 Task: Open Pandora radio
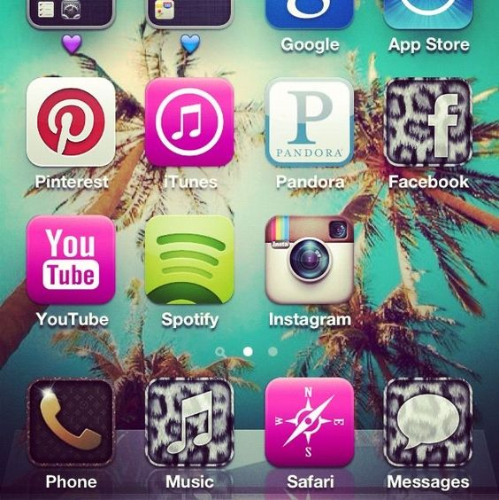[309, 122]
